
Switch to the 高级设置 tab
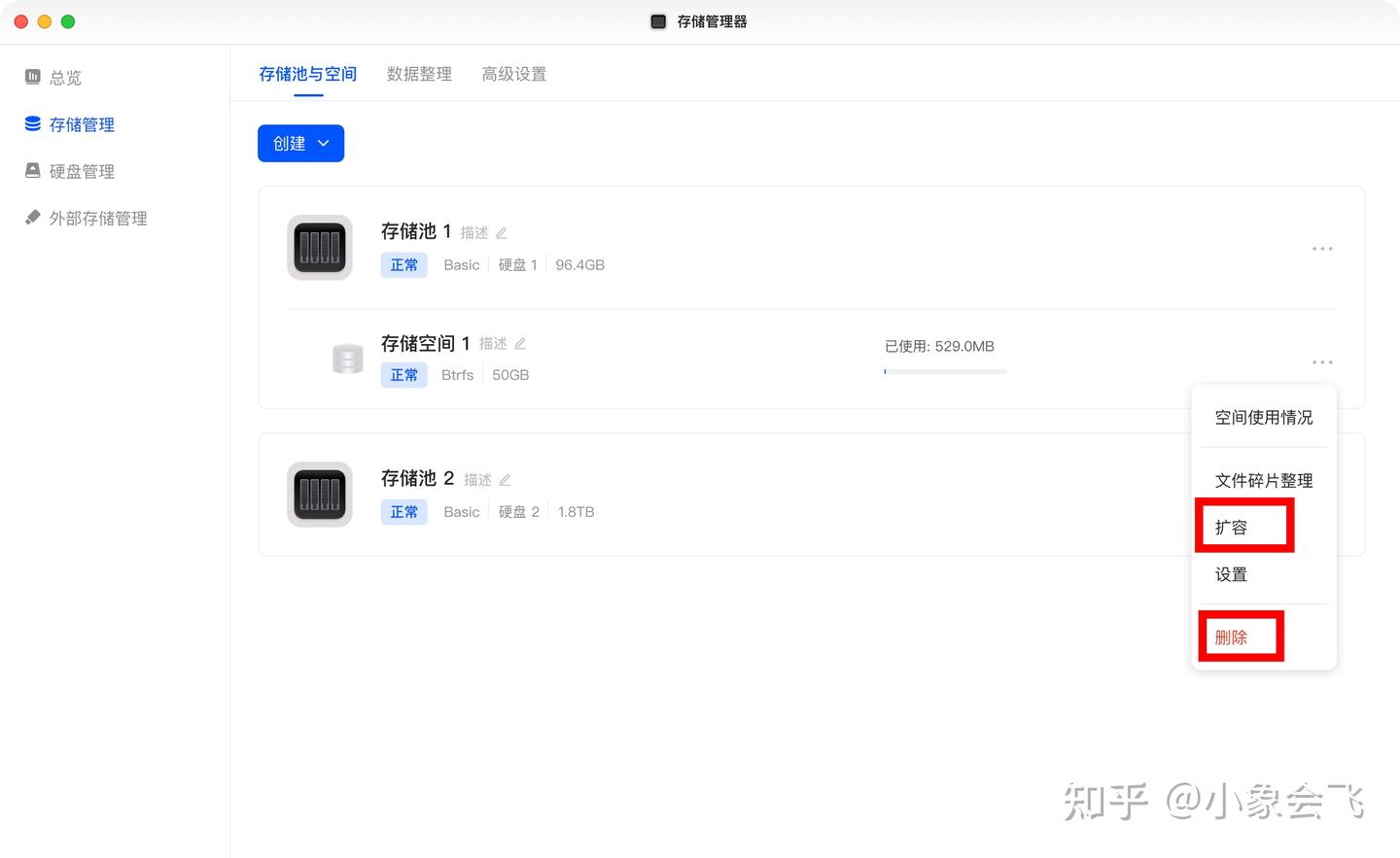513,75
